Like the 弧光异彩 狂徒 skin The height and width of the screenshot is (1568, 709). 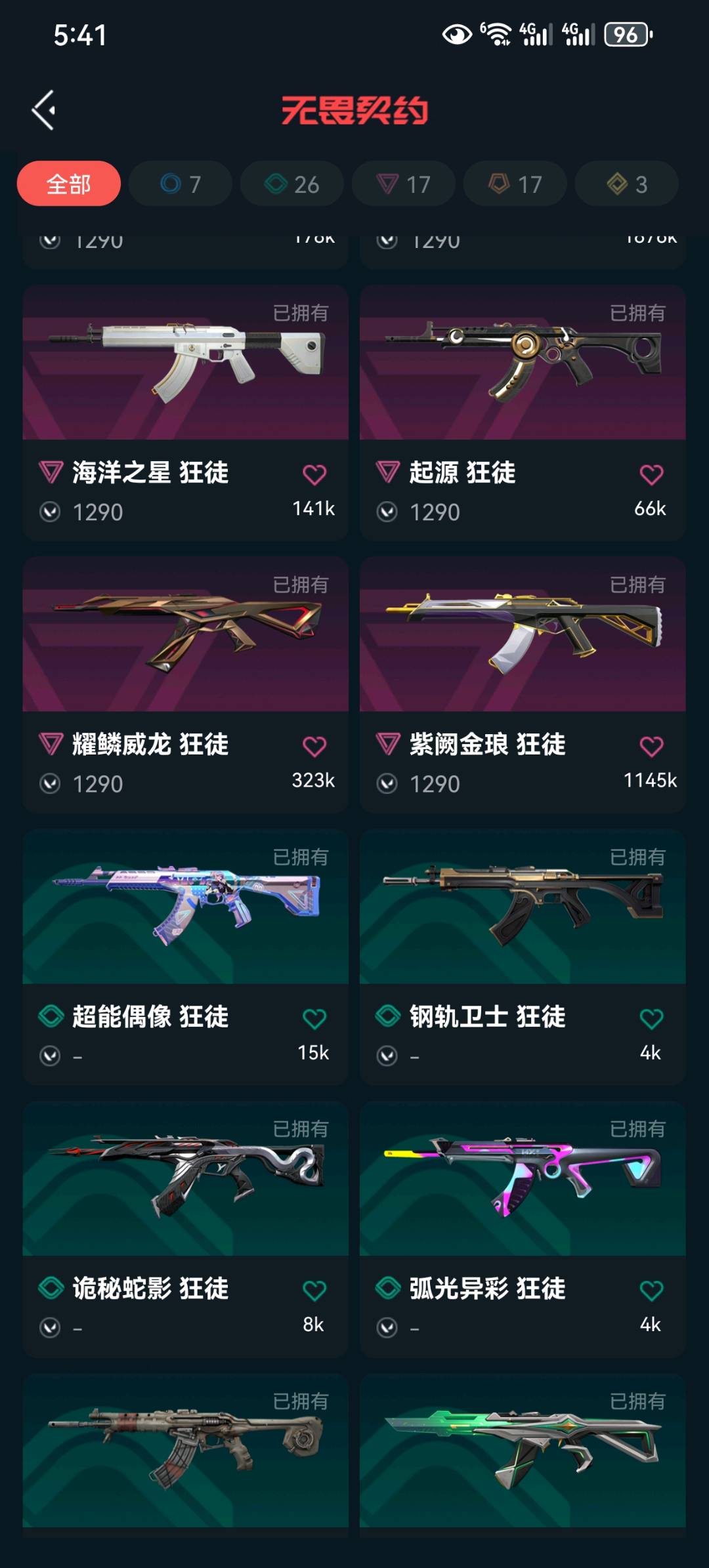tap(651, 1290)
